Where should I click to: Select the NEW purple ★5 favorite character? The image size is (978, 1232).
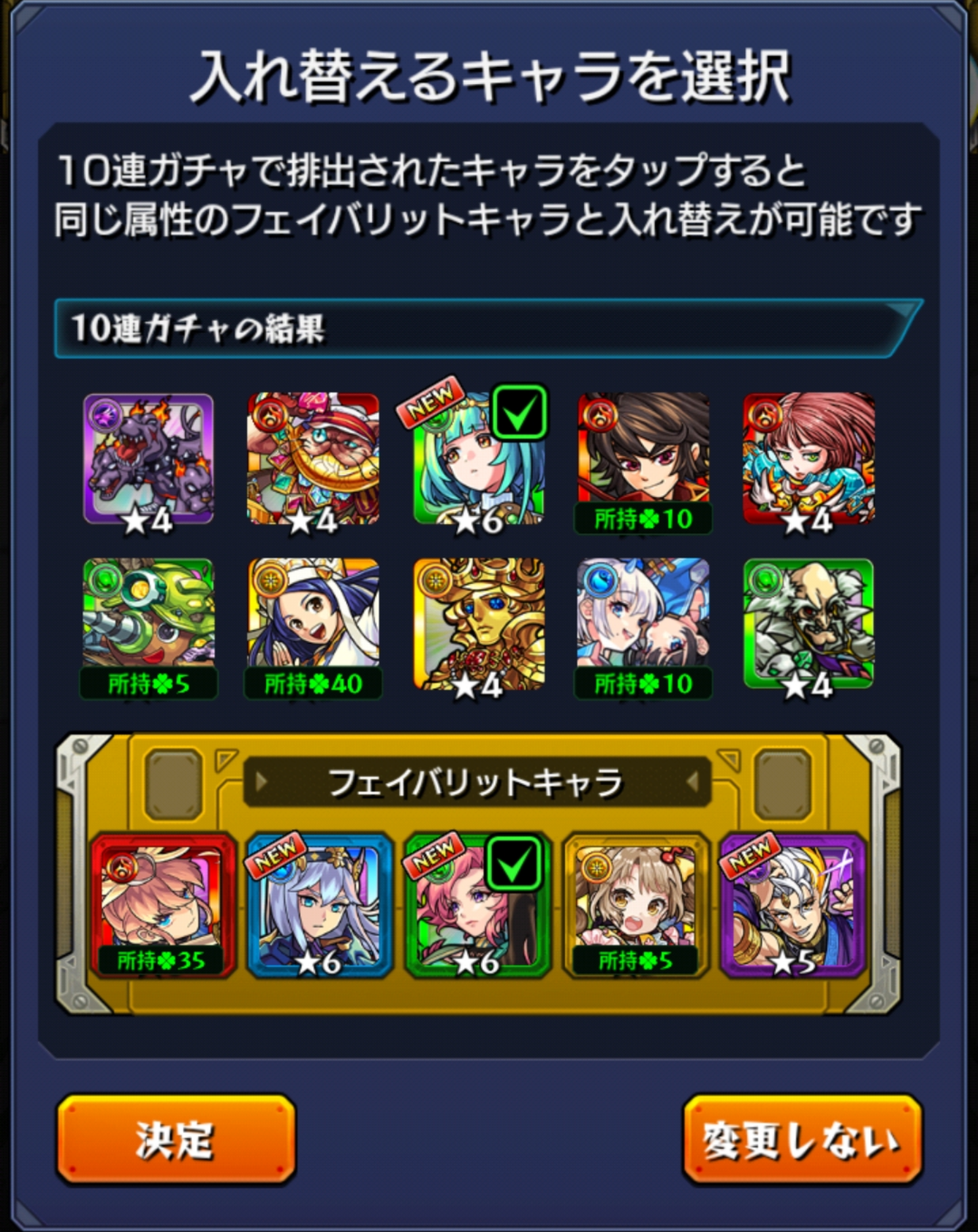click(793, 905)
